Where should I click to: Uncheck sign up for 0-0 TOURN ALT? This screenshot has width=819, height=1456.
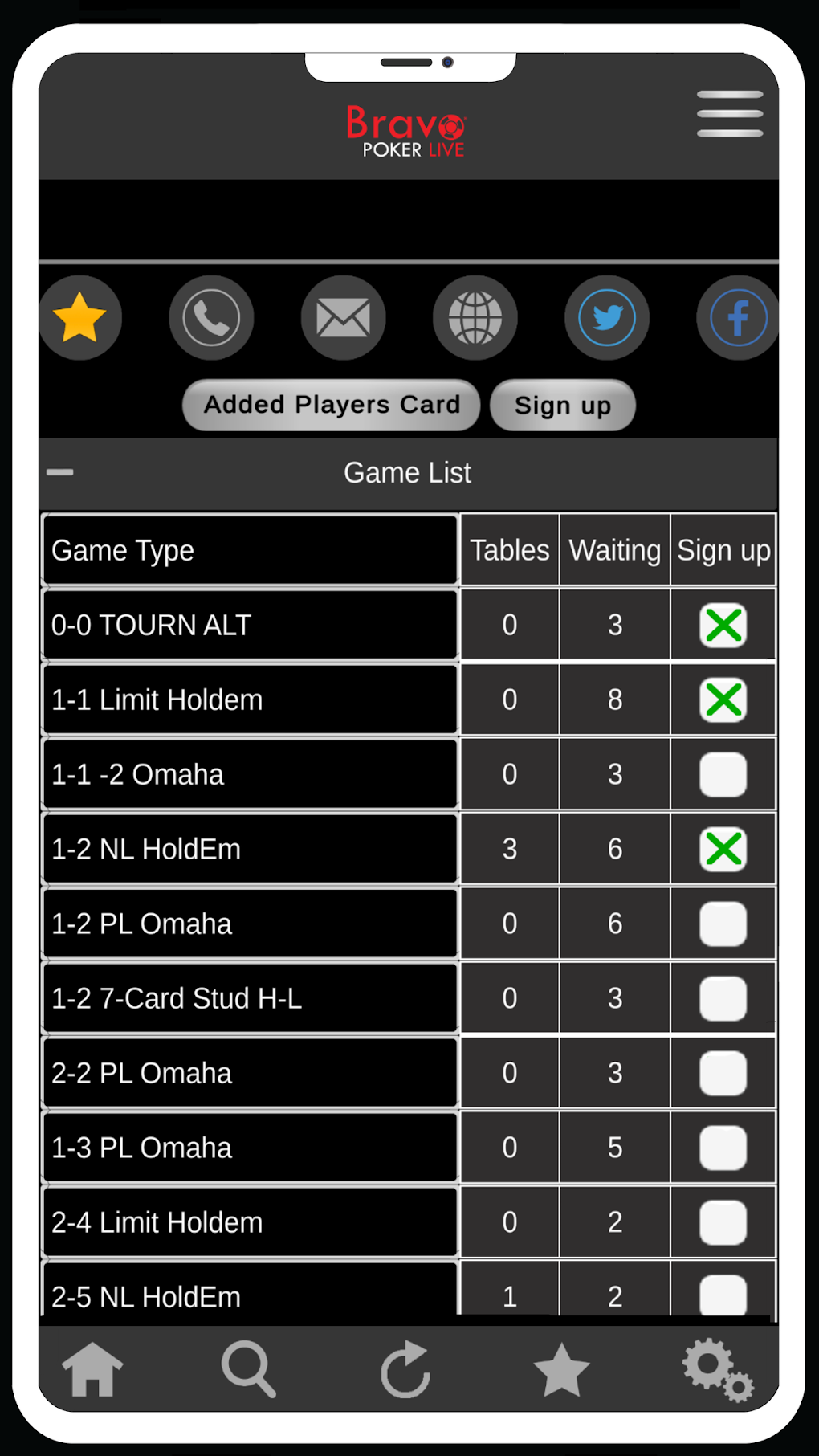[x=723, y=626]
